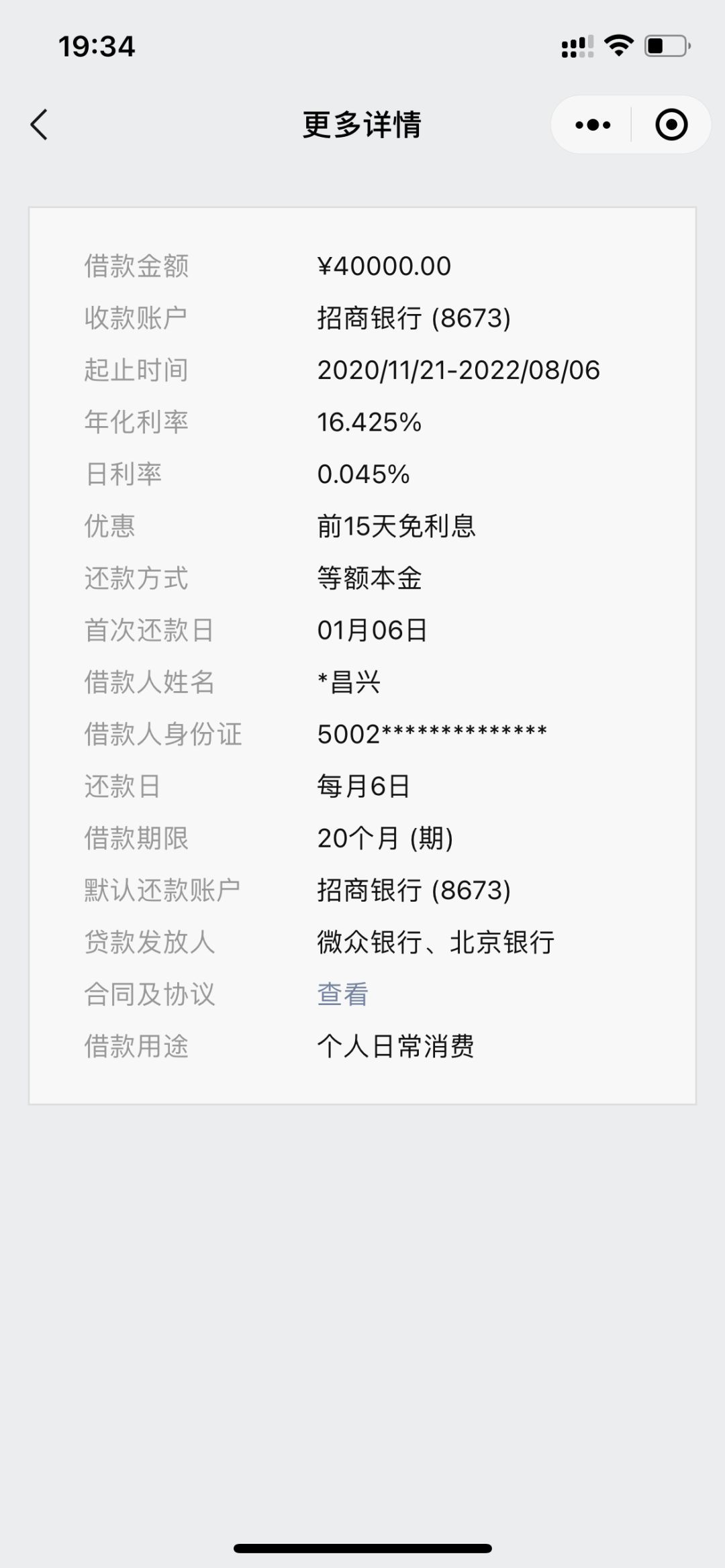Tap the mini-program close circle icon
This screenshot has width=725, height=1568.
click(x=671, y=124)
